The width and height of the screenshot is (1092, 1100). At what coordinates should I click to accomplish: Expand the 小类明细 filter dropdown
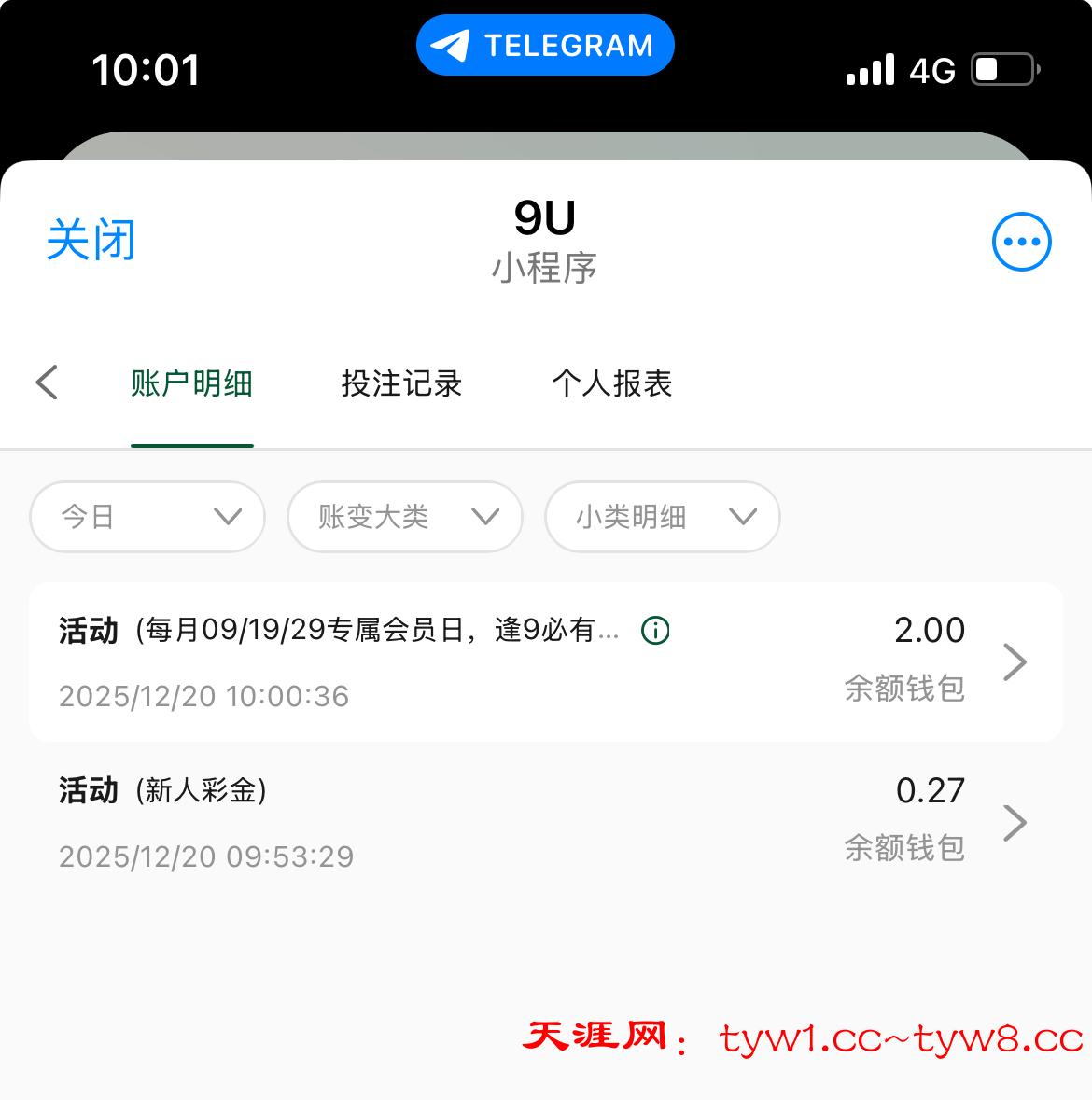[663, 517]
